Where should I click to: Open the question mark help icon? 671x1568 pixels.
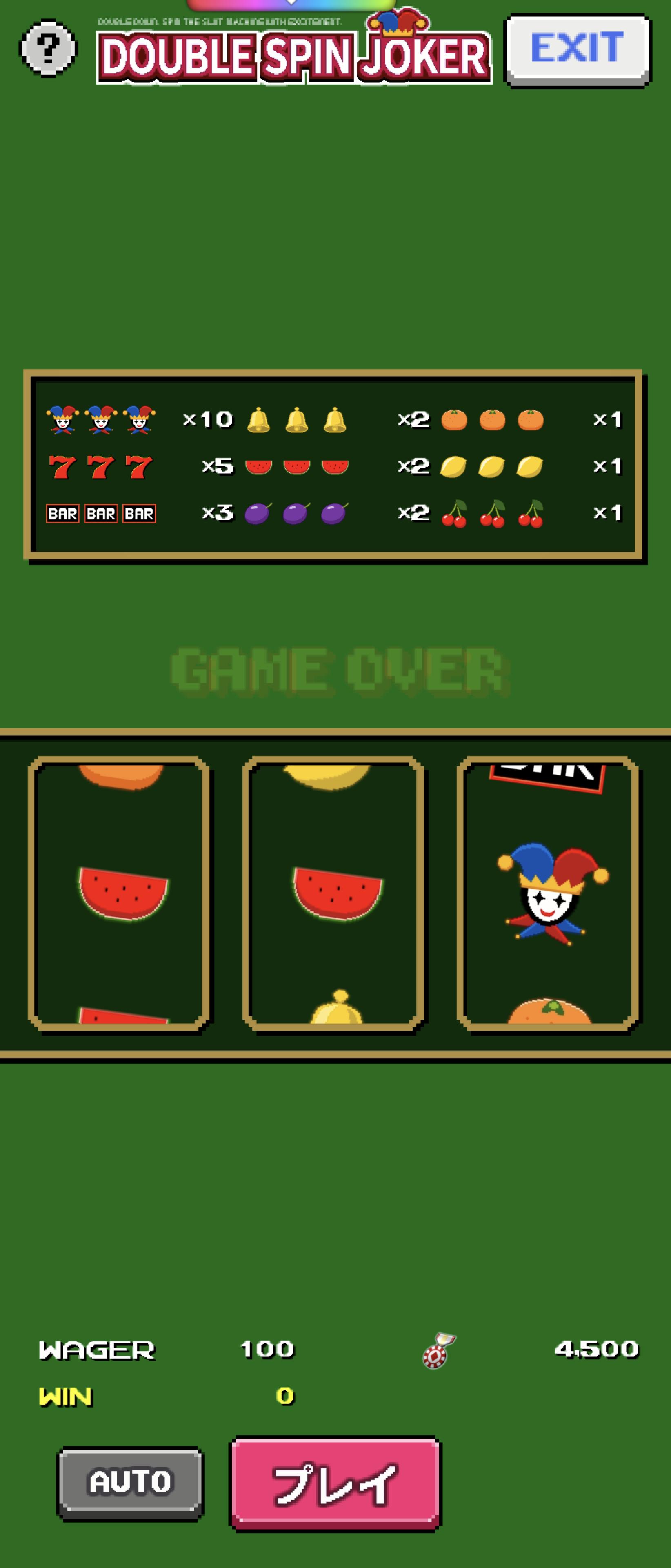click(x=48, y=48)
